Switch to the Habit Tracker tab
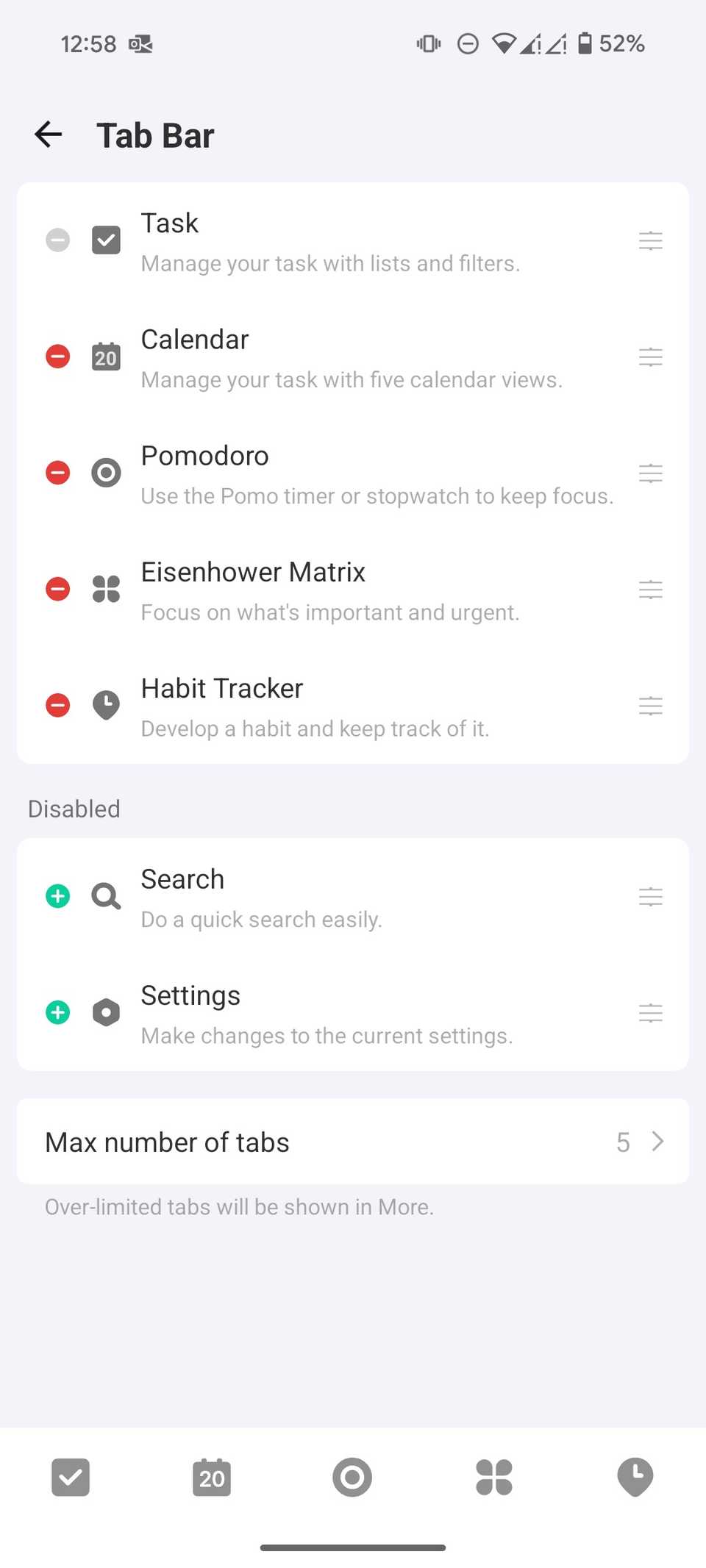 (x=635, y=1477)
